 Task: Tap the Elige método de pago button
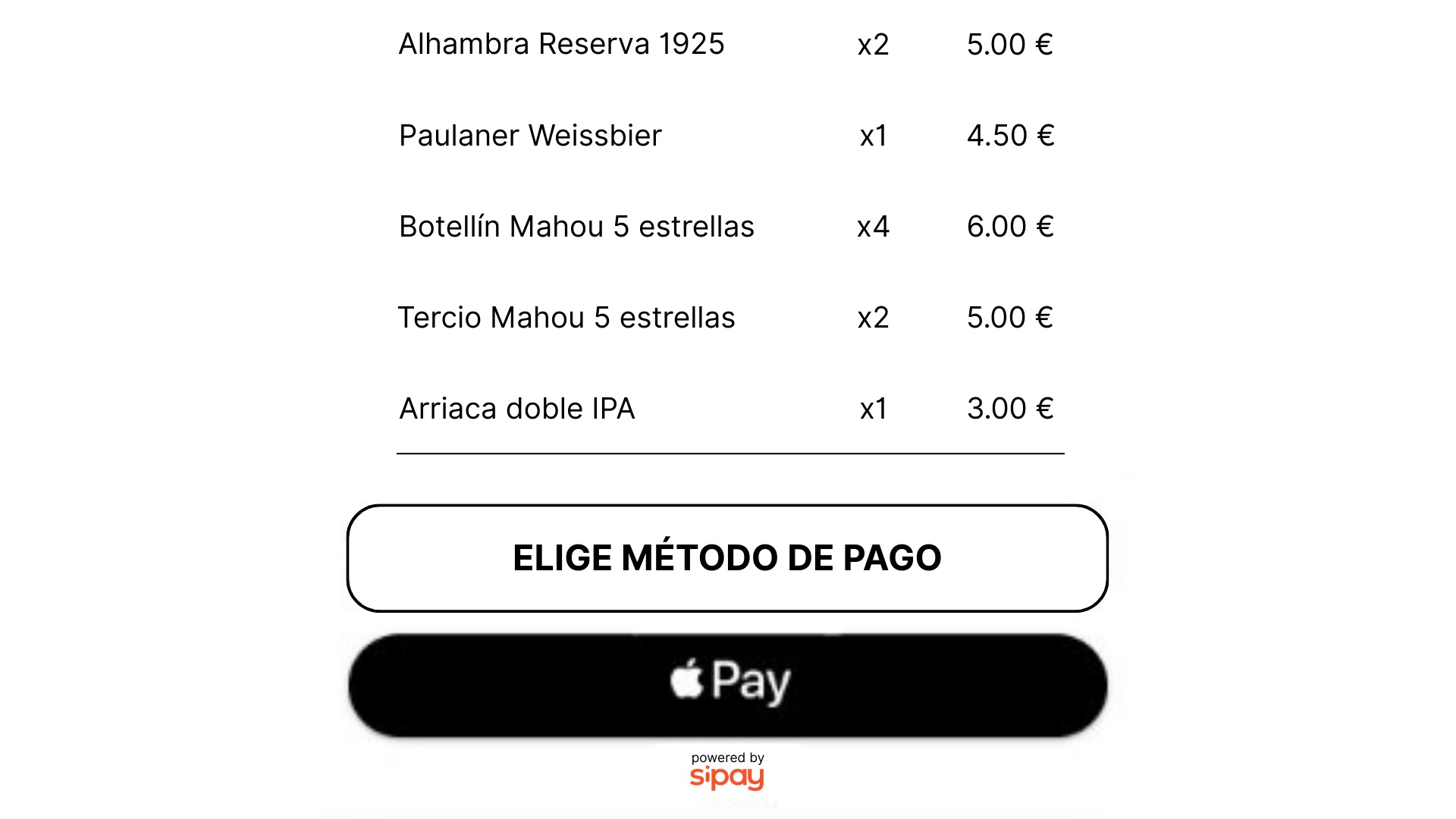click(x=727, y=558)
